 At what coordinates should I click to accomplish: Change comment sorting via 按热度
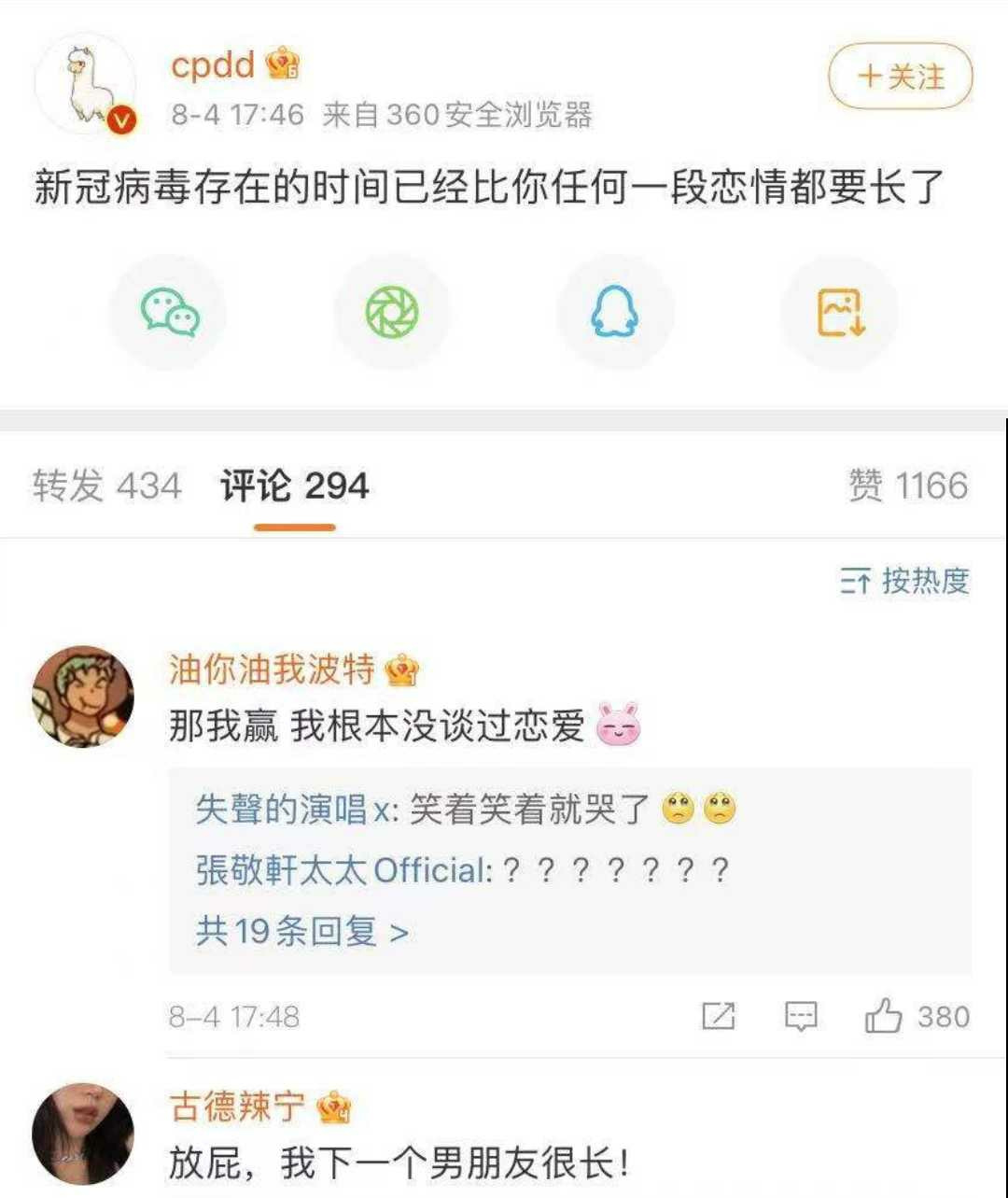click(x=904, y=581)
